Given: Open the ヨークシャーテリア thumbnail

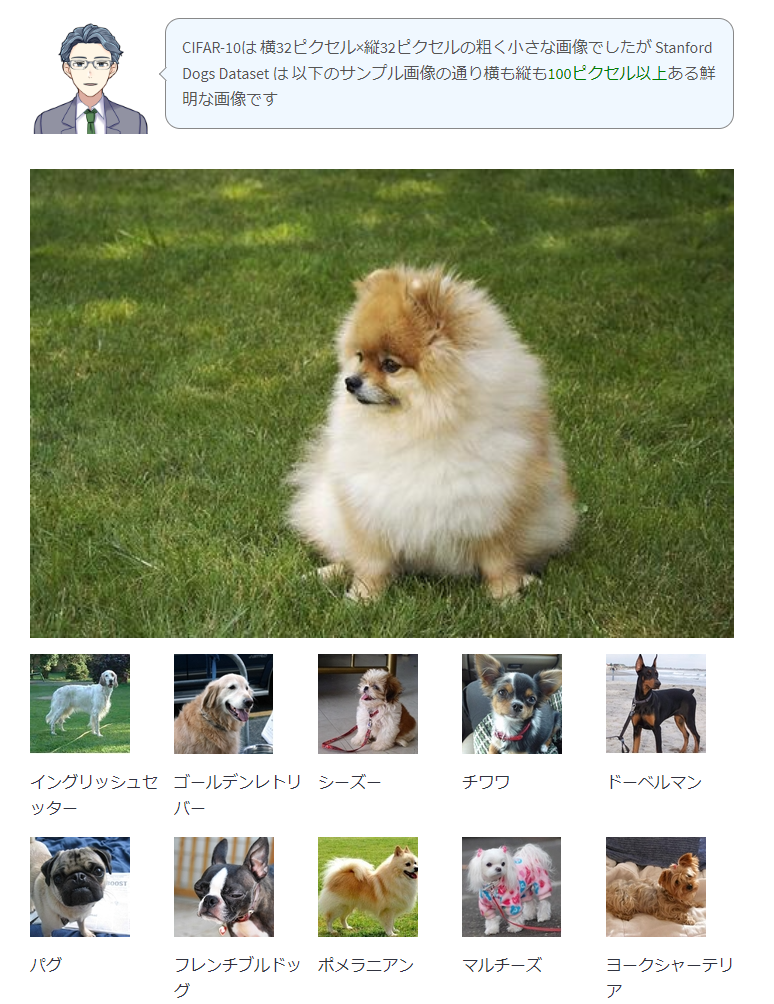Looking at the screenshot, I should pyautogui.click(x=656, y=887).
